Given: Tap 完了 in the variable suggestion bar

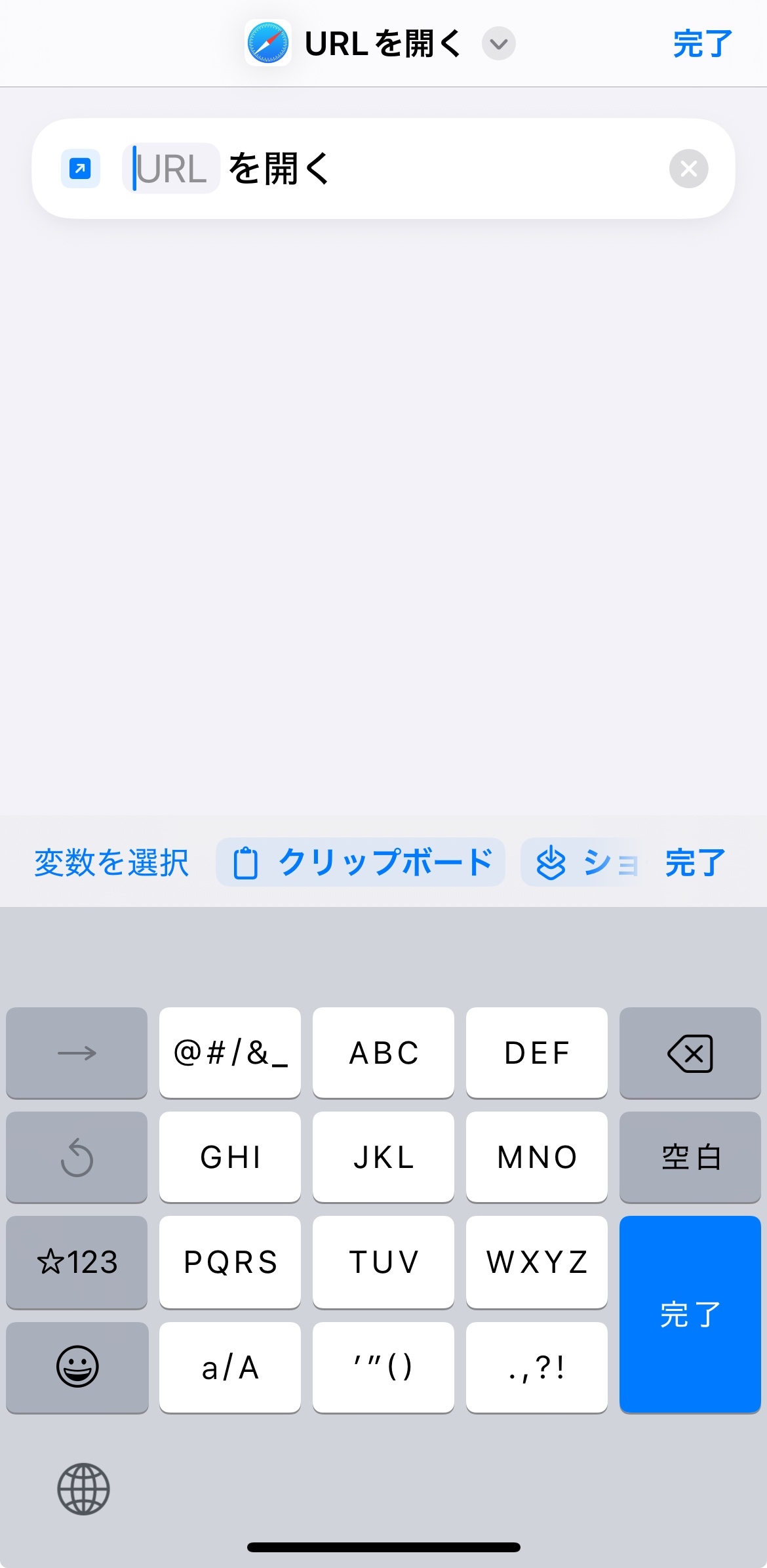Looking at the screenshot, I should click(696, 862).
